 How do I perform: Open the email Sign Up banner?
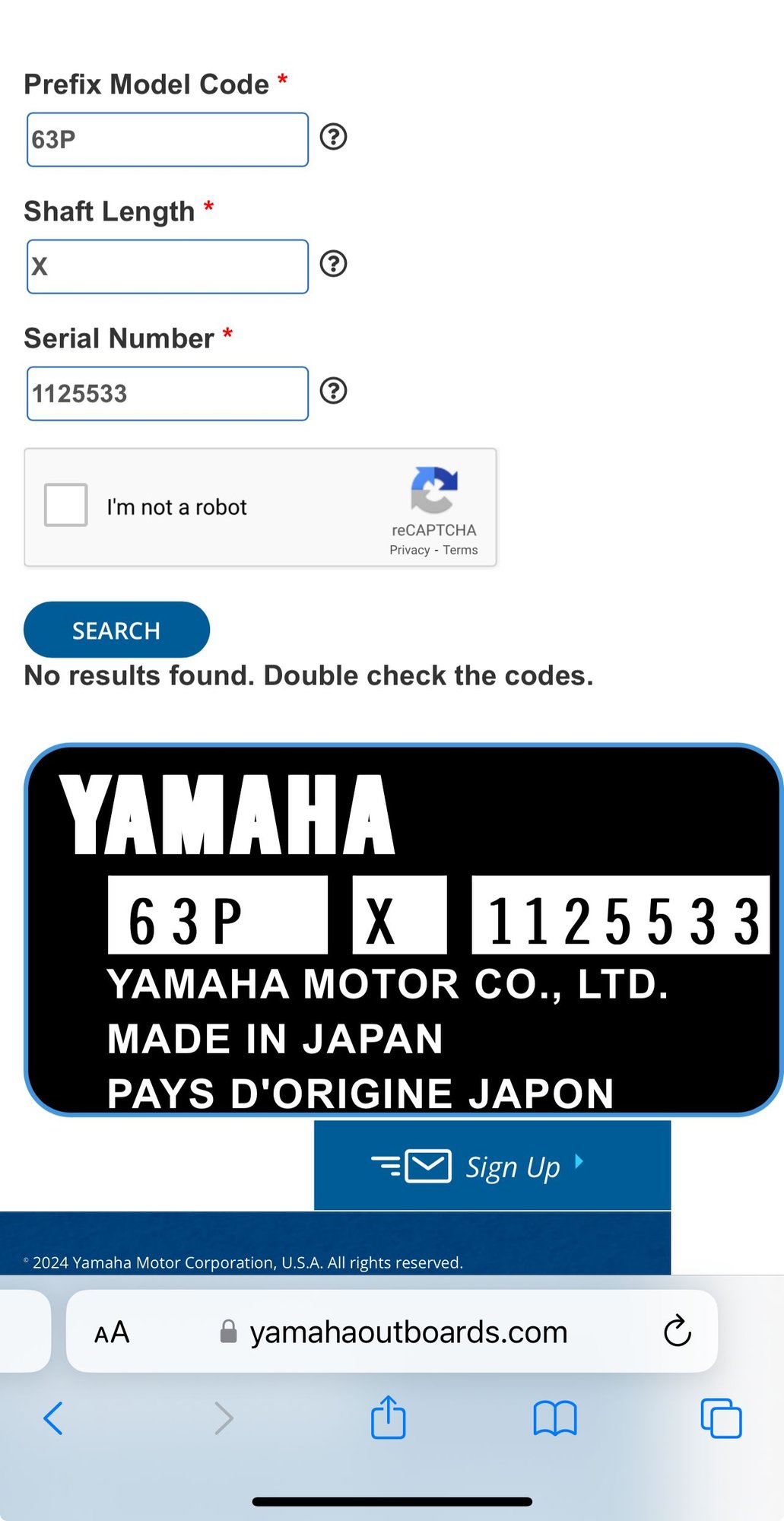[492, 1166]
